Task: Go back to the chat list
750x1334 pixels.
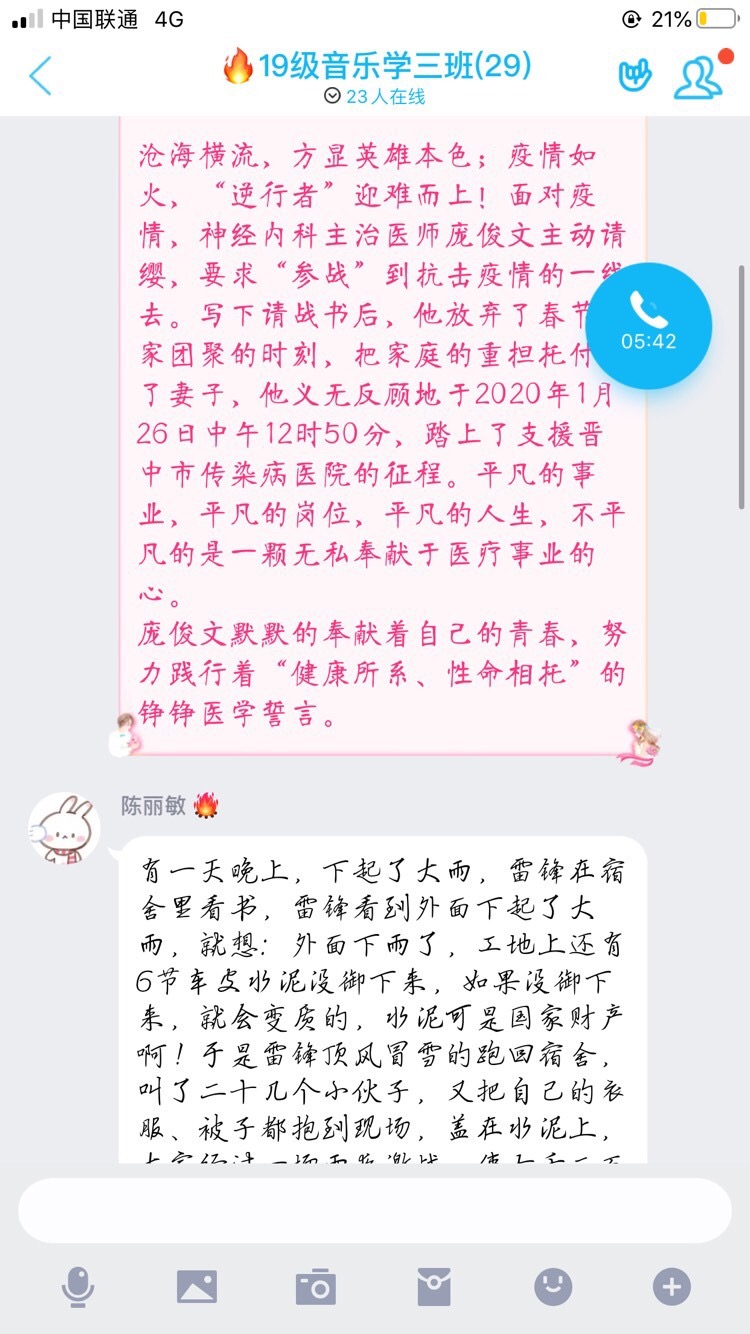Action: pos(40,76)
